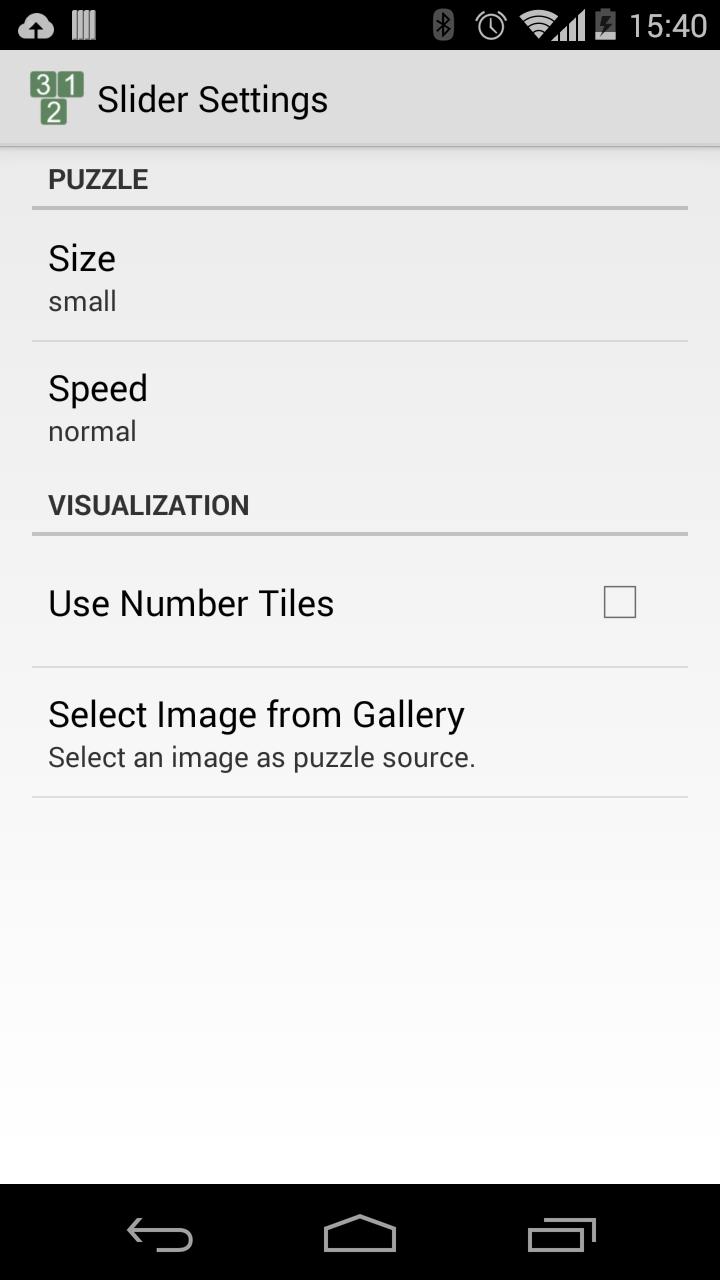Check the box next to Use Number Tiles
The image size is (720, 1280).
coord(619,601)
